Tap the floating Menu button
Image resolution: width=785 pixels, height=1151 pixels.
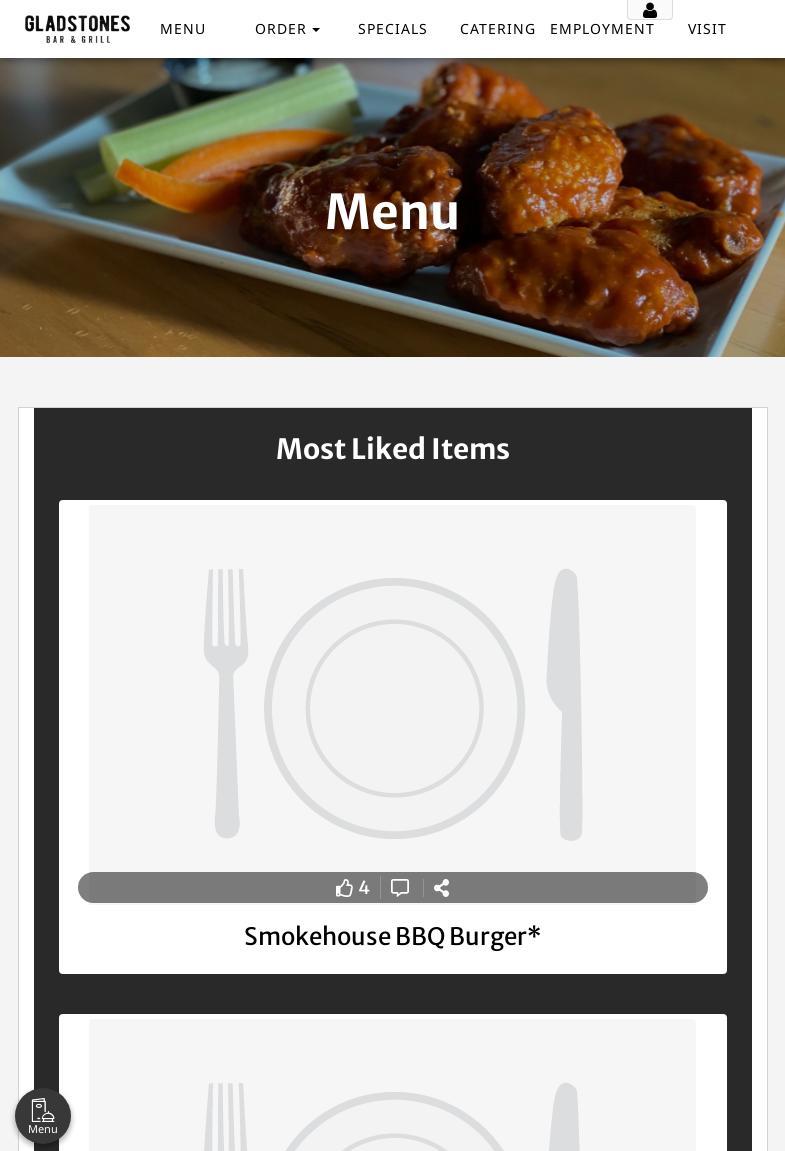pyautogui.click(x=43, y=1115)
